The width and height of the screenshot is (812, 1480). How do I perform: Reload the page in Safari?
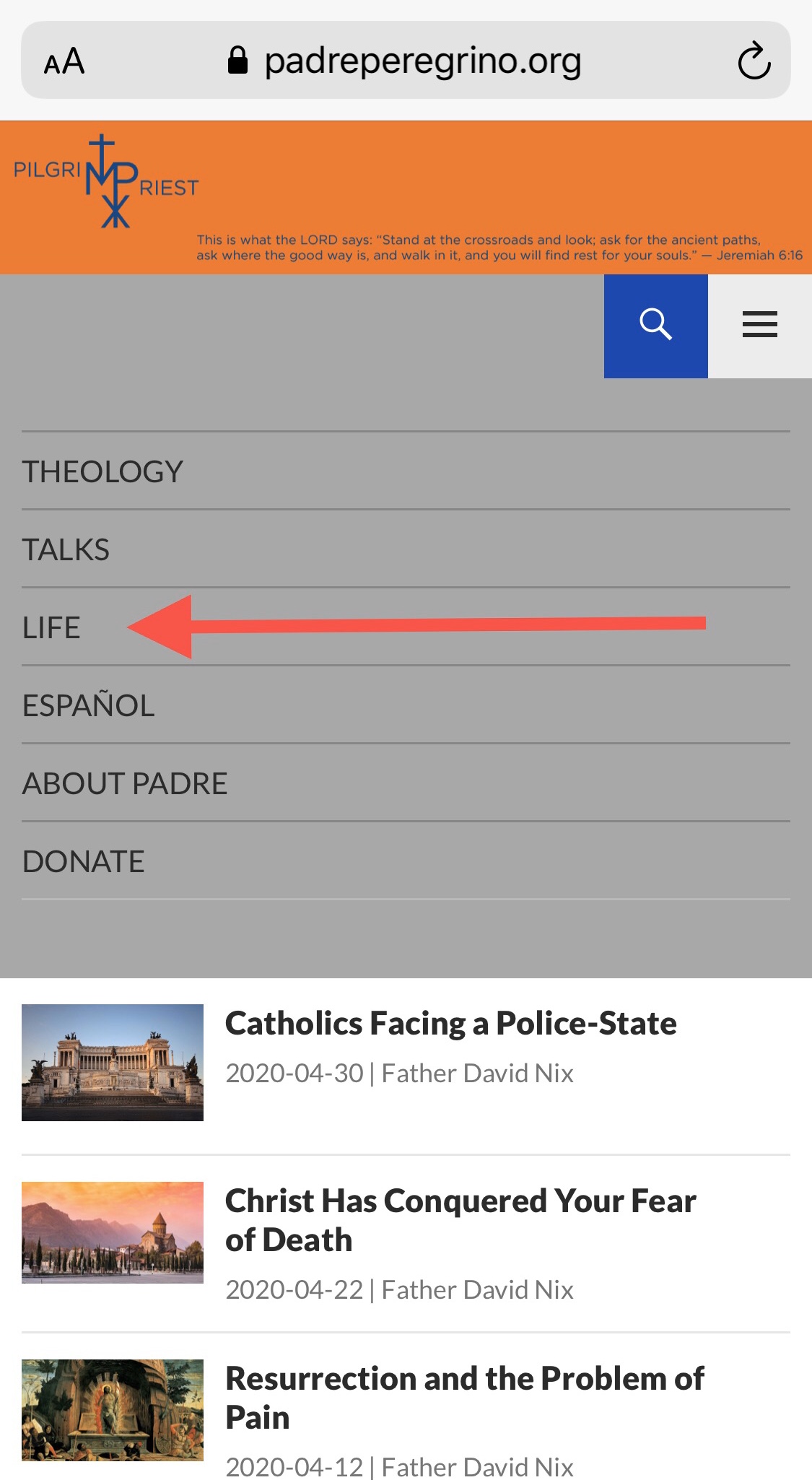click(x=754, y=61)
